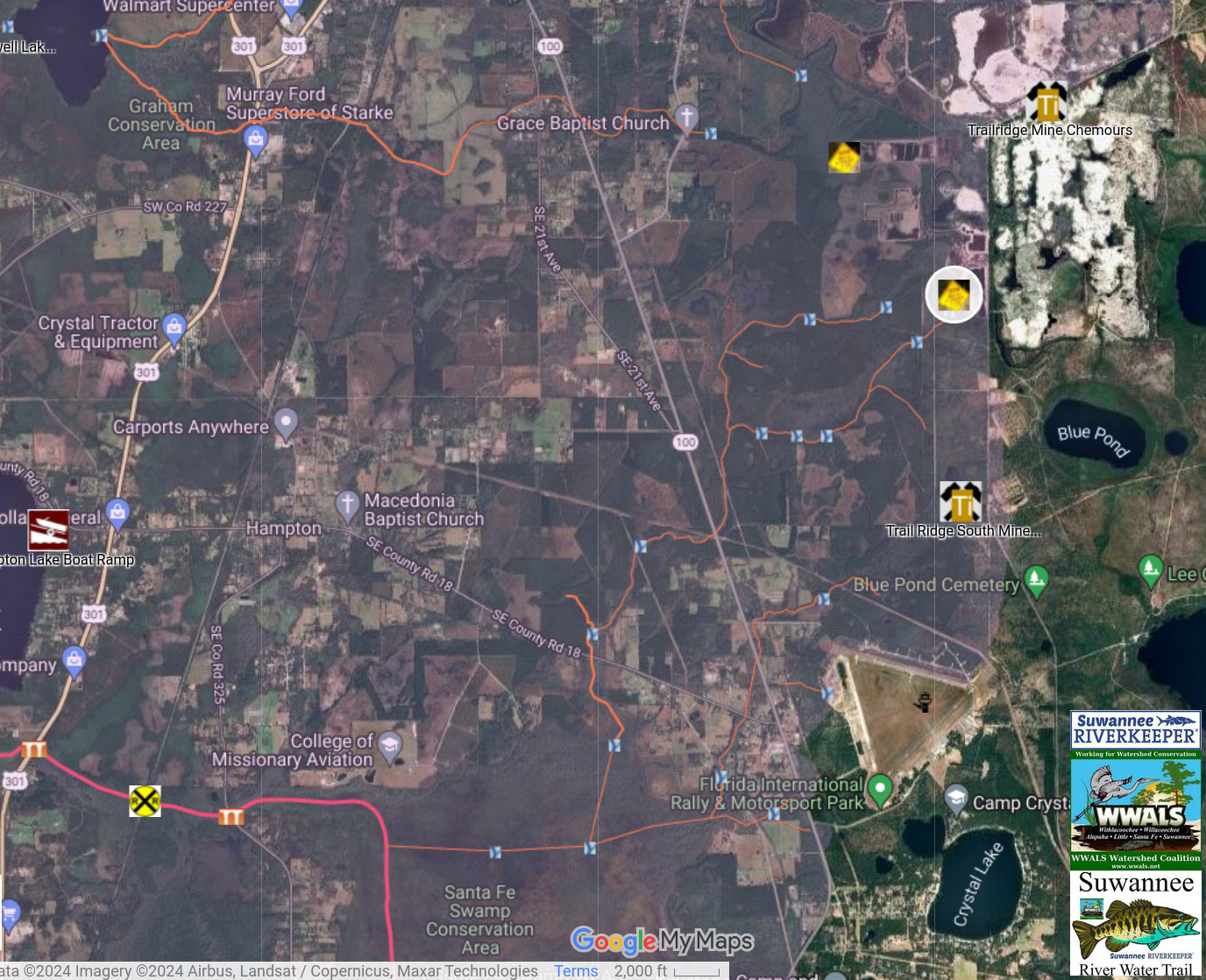Tap the Hampton Lake Boat Ramp marker

[x=48, y=530]
